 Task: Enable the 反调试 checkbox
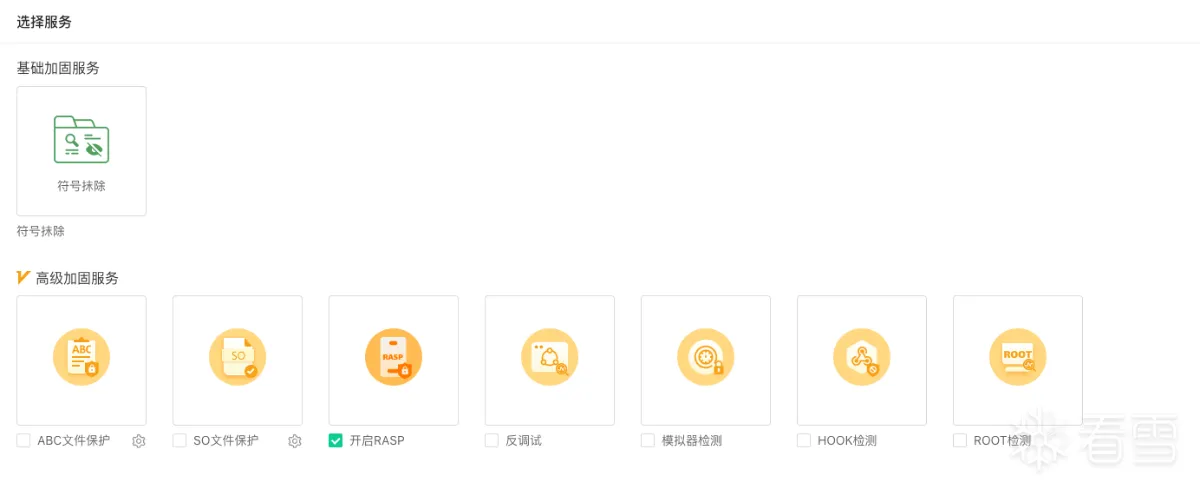pyautogui.click(x=492, y=441)
